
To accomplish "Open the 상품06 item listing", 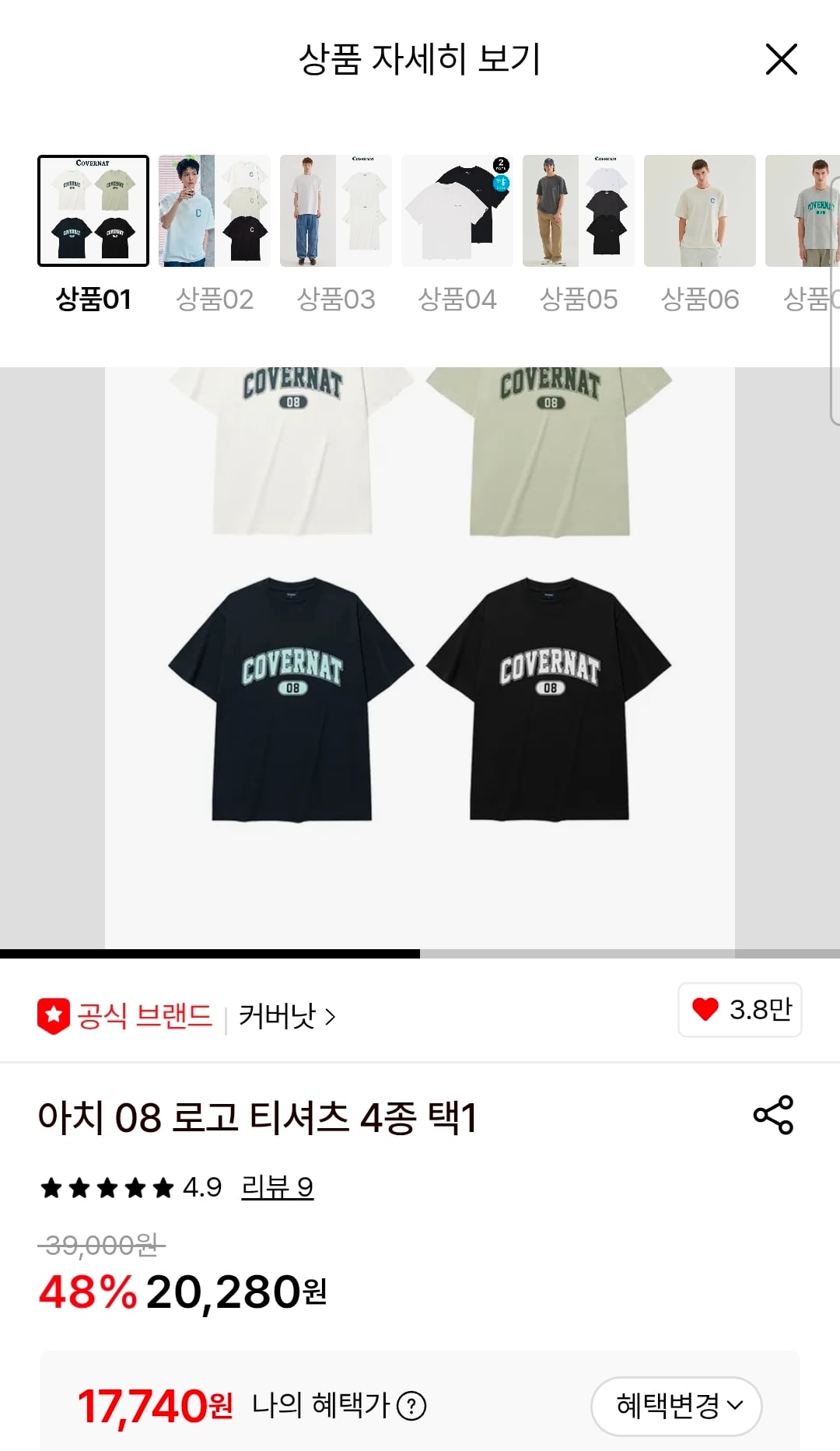I will (x=700, y=210).
